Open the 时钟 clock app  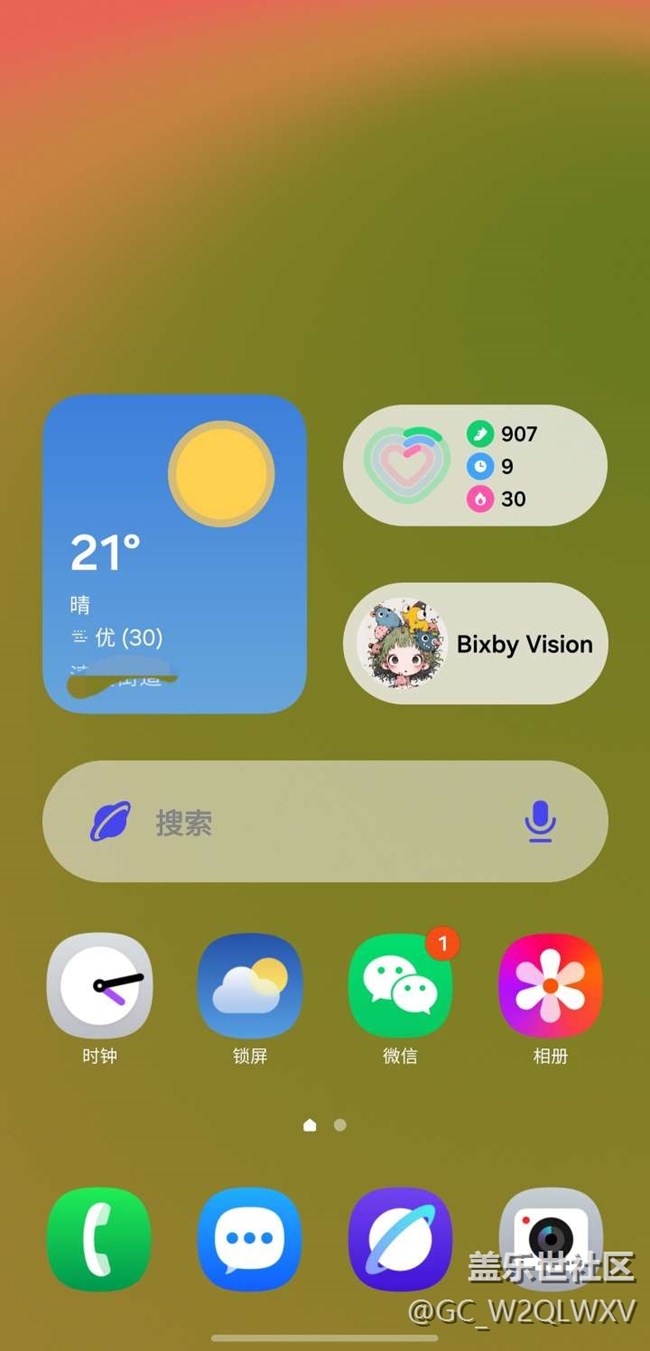(x=99, y=985)
